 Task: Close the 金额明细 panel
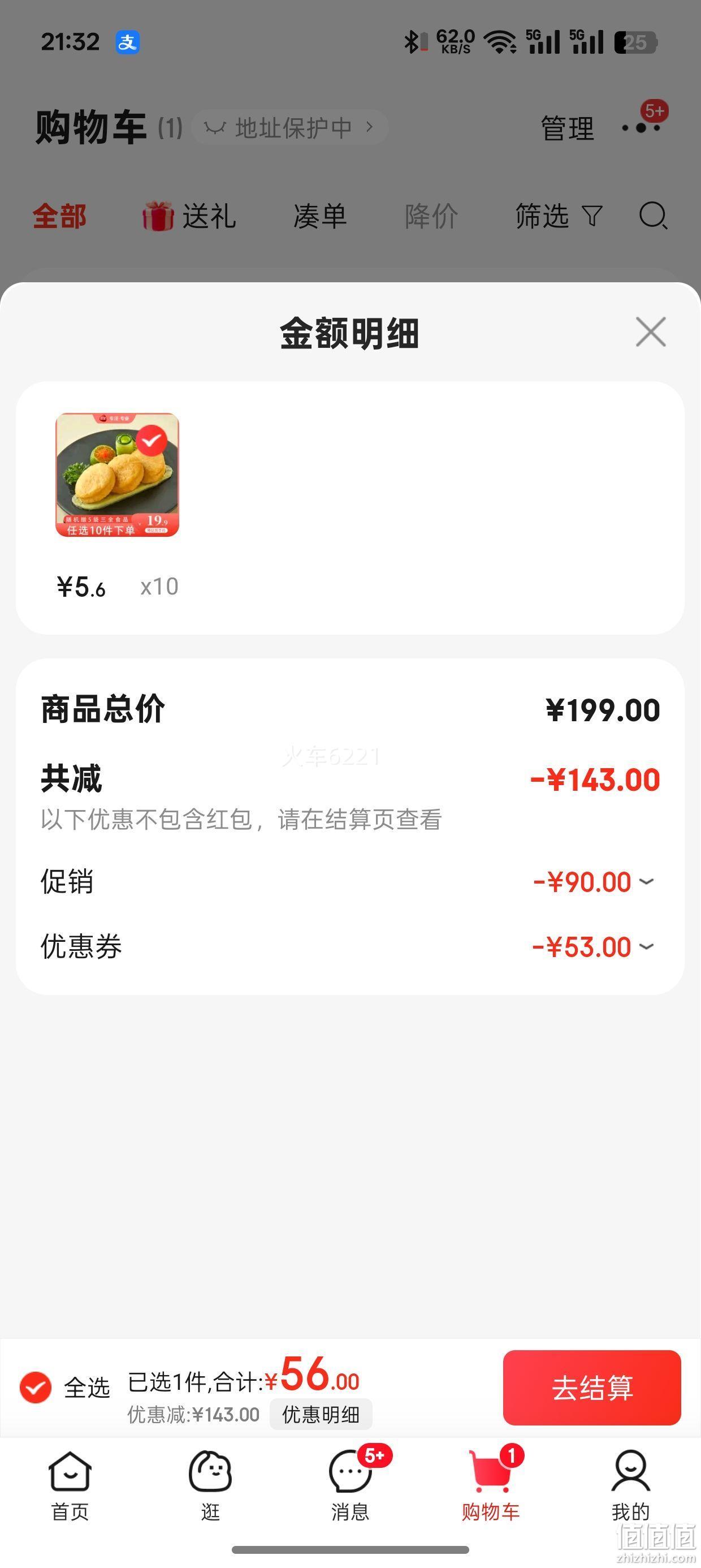pyautogui.click(x=651, y=331)
